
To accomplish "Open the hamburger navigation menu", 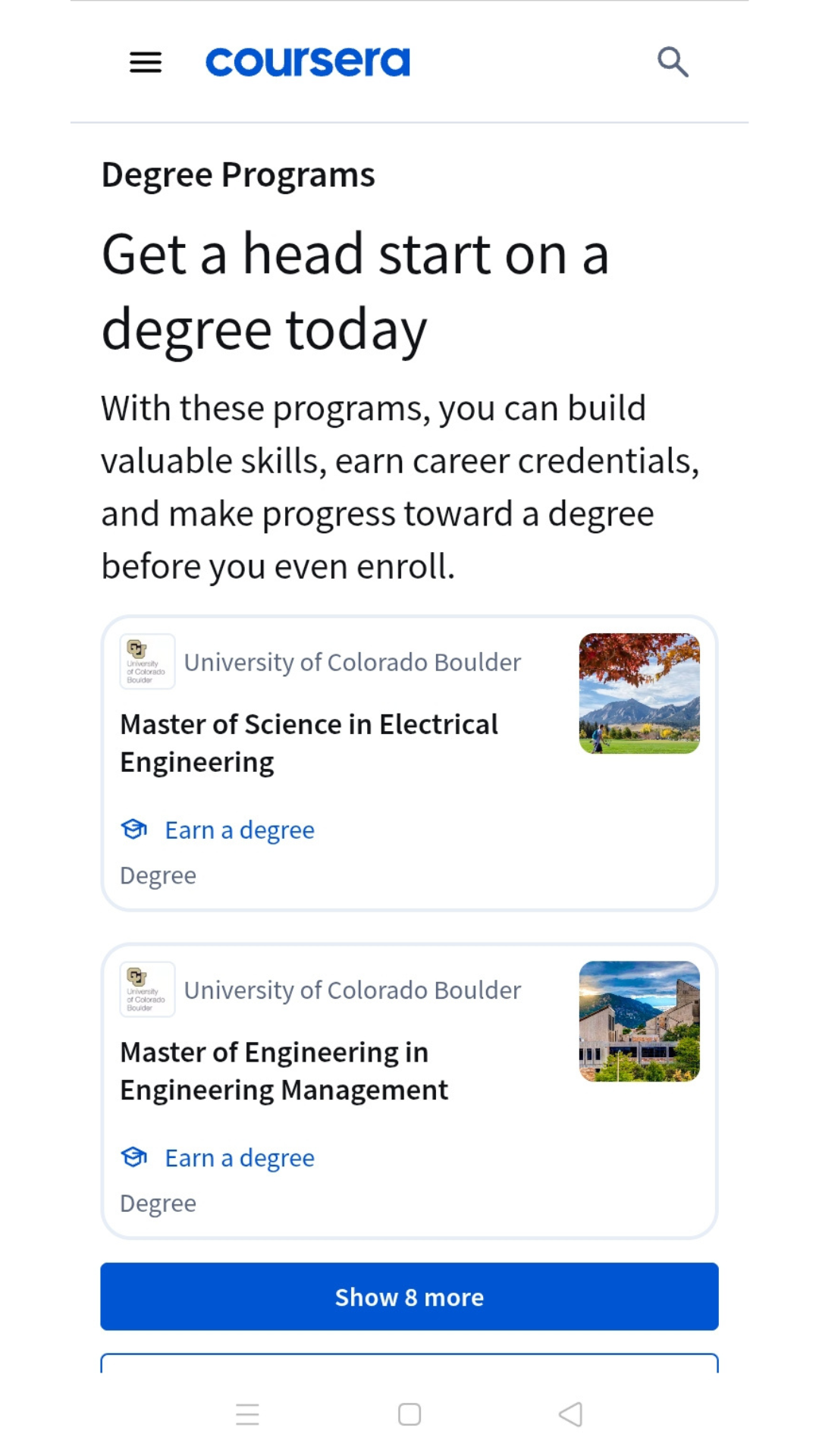I will [145, 62].
